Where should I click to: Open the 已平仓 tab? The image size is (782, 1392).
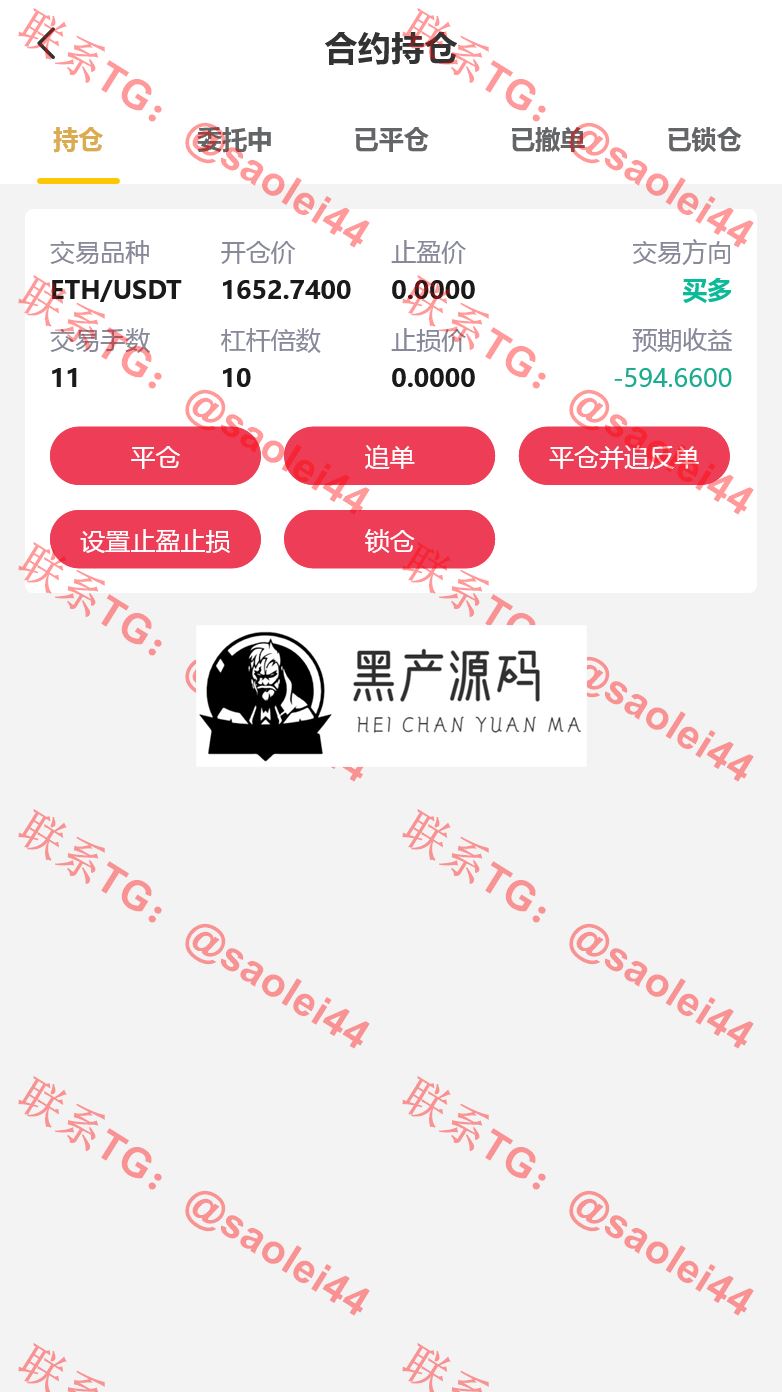click(x=391, y=140)
